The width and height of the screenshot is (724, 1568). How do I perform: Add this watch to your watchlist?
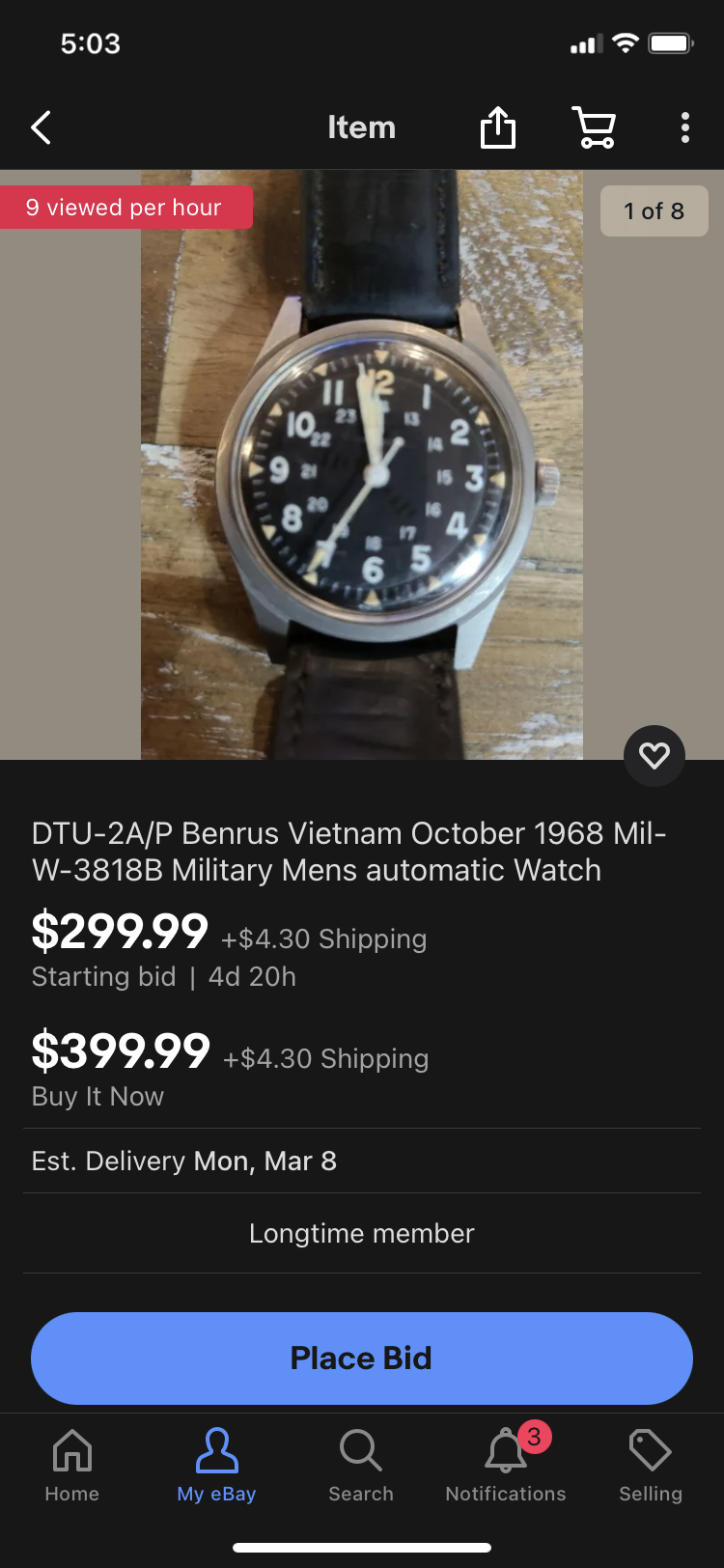[654, 755]
